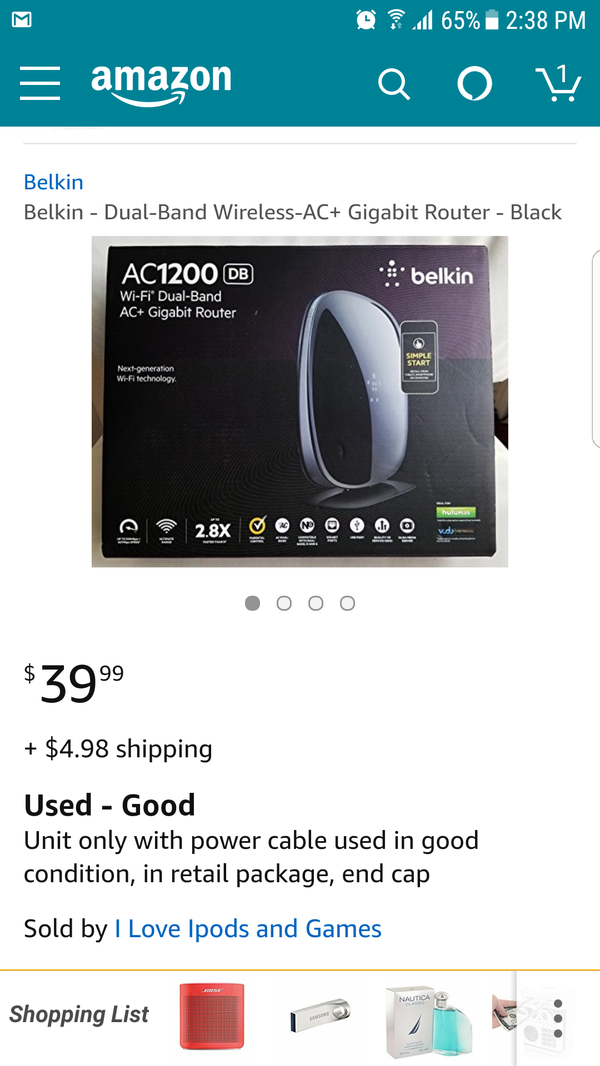Open the Belkin brand link
This screenshot has width=600, height=1066.
coord(53,182)
